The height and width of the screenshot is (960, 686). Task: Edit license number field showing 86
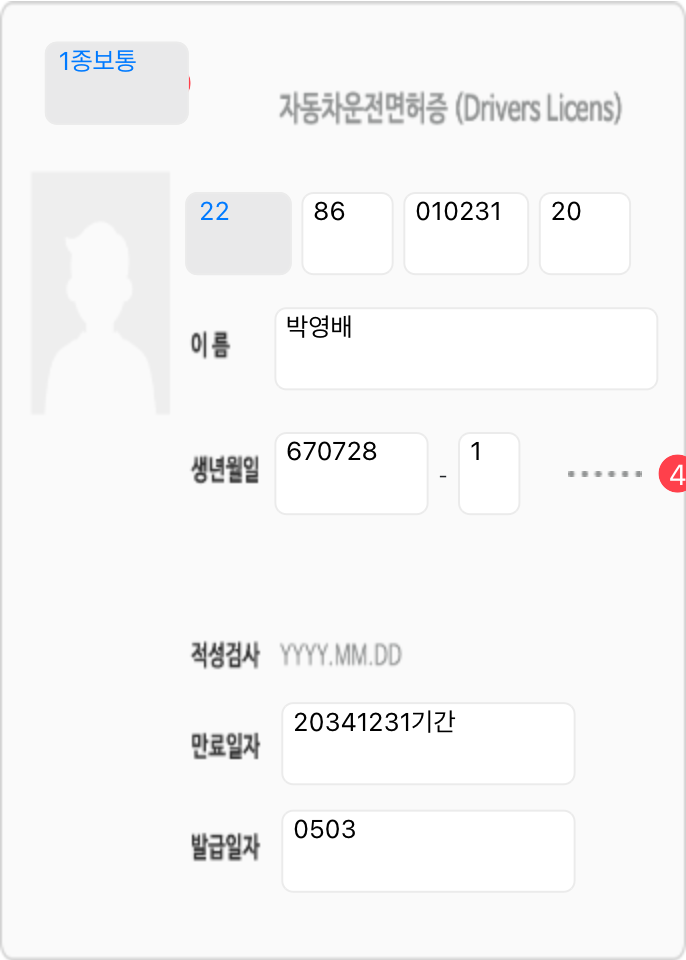point(346,233)
